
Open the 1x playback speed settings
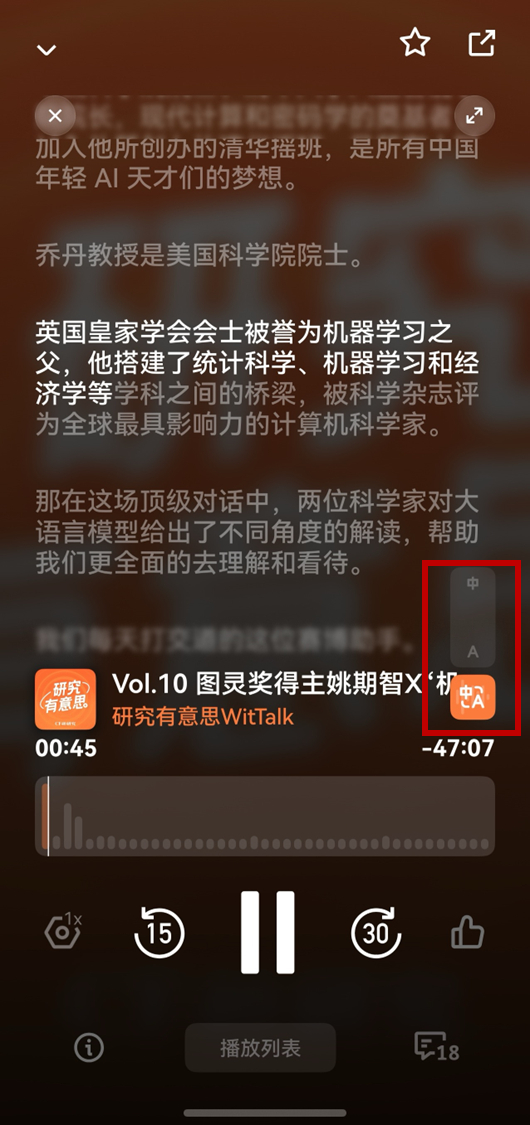63,931
